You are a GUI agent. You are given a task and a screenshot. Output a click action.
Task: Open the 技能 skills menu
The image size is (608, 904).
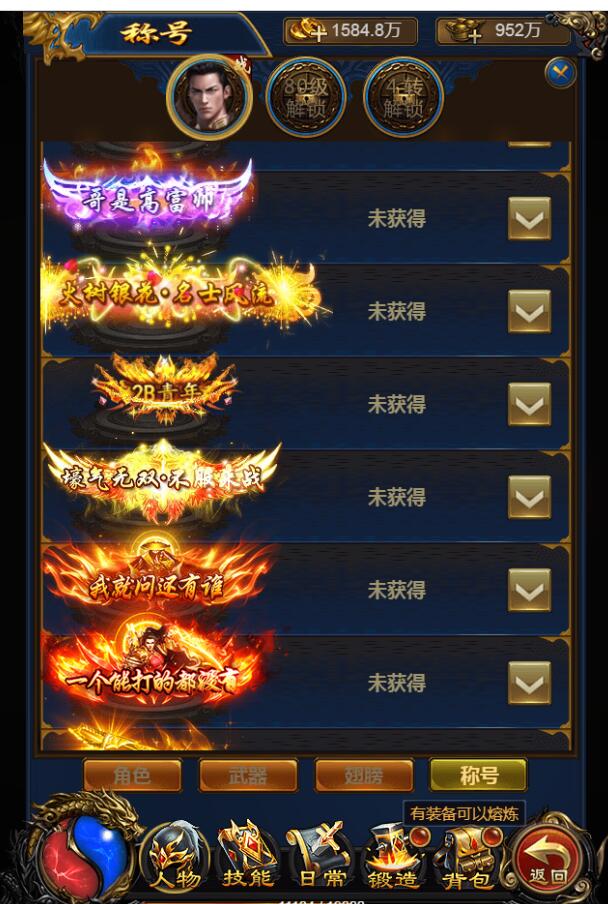point(247,860)
